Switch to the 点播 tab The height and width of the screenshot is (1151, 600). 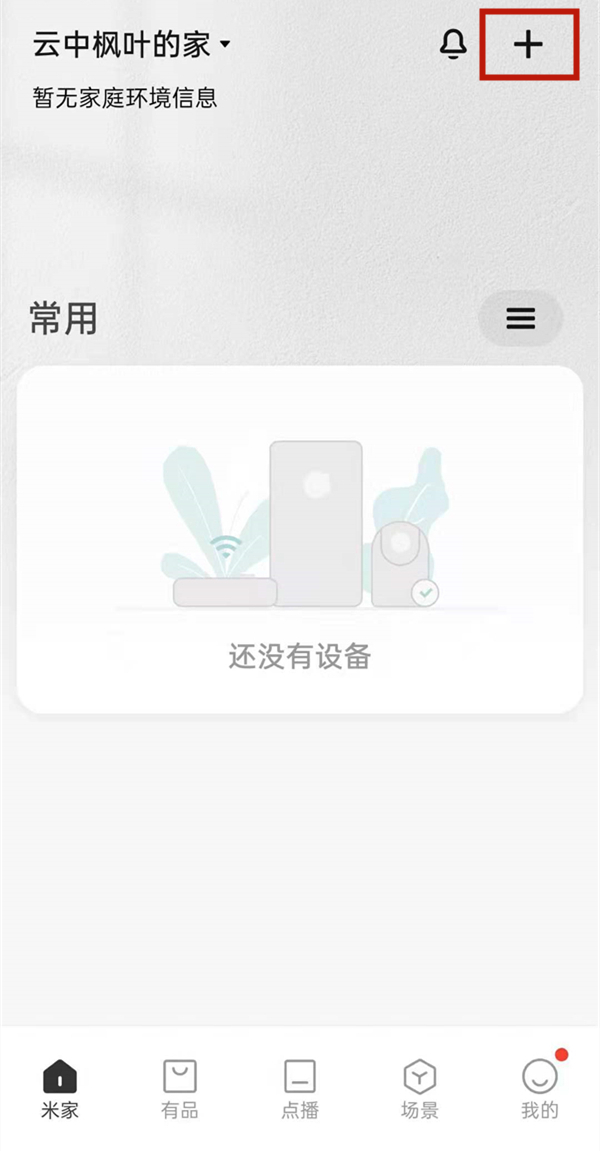[x=300, y=1088]
